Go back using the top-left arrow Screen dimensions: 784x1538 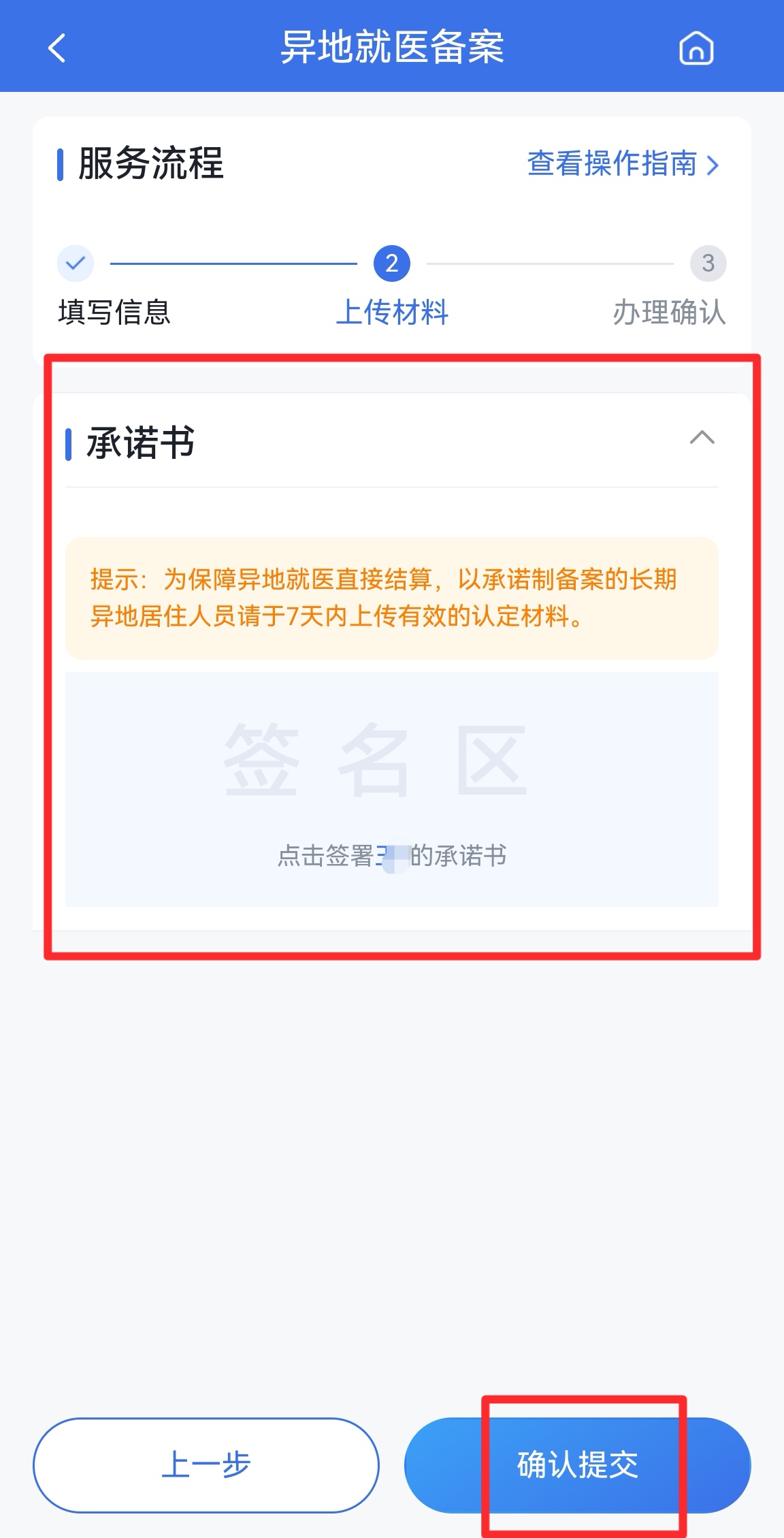[57, 48]
